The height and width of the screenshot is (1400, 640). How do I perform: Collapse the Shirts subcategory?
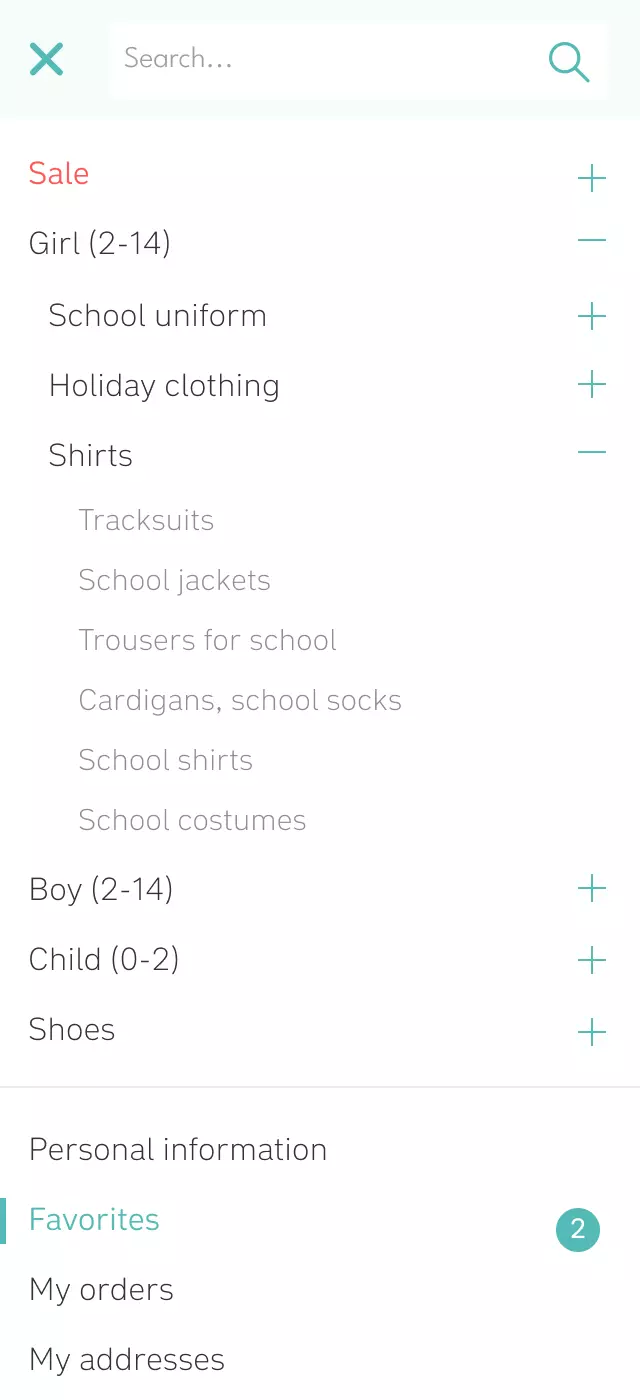pyautogui.click(x=591, y=453)
